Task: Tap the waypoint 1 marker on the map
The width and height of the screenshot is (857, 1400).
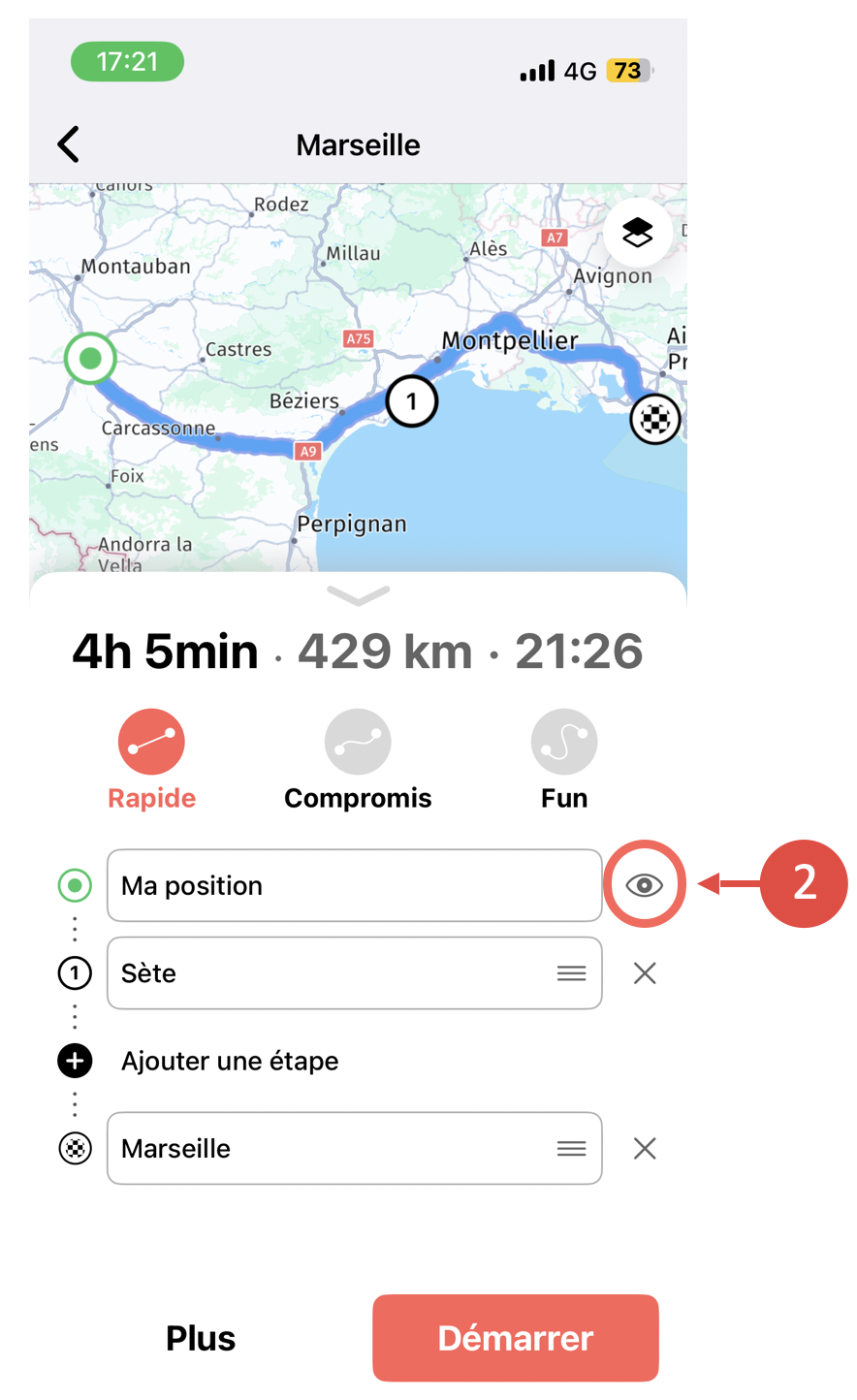Action: point(412,400)
